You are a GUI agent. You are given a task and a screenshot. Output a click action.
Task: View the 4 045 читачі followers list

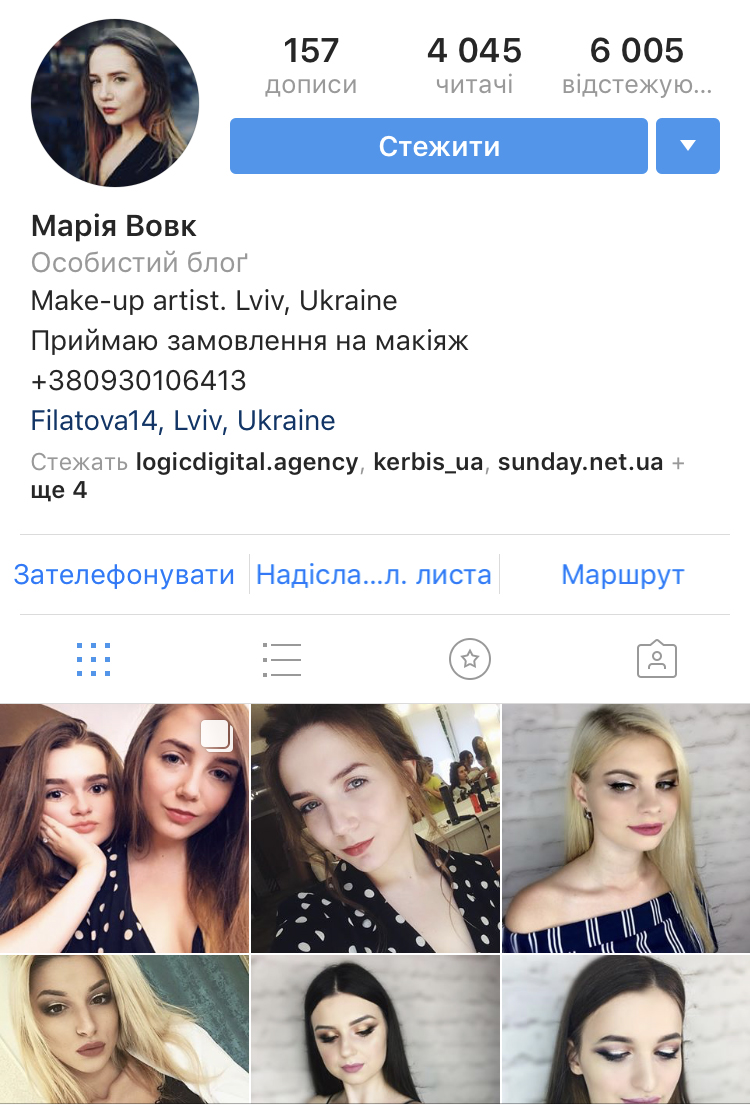pos(474,65)
